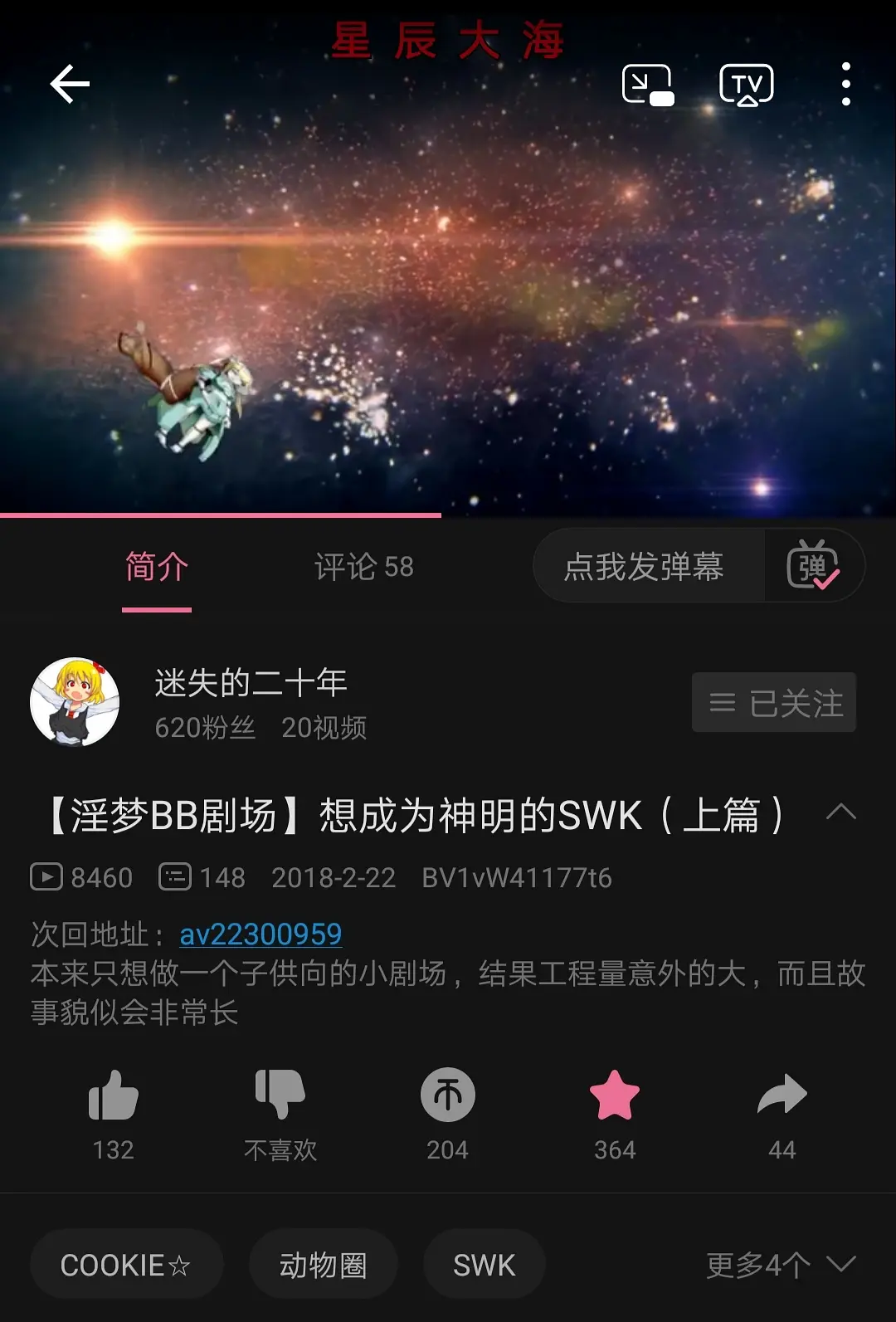Screen dimensions: 896x1322
Task: Toggle the favorite star icon
Action: point(615,1095)
